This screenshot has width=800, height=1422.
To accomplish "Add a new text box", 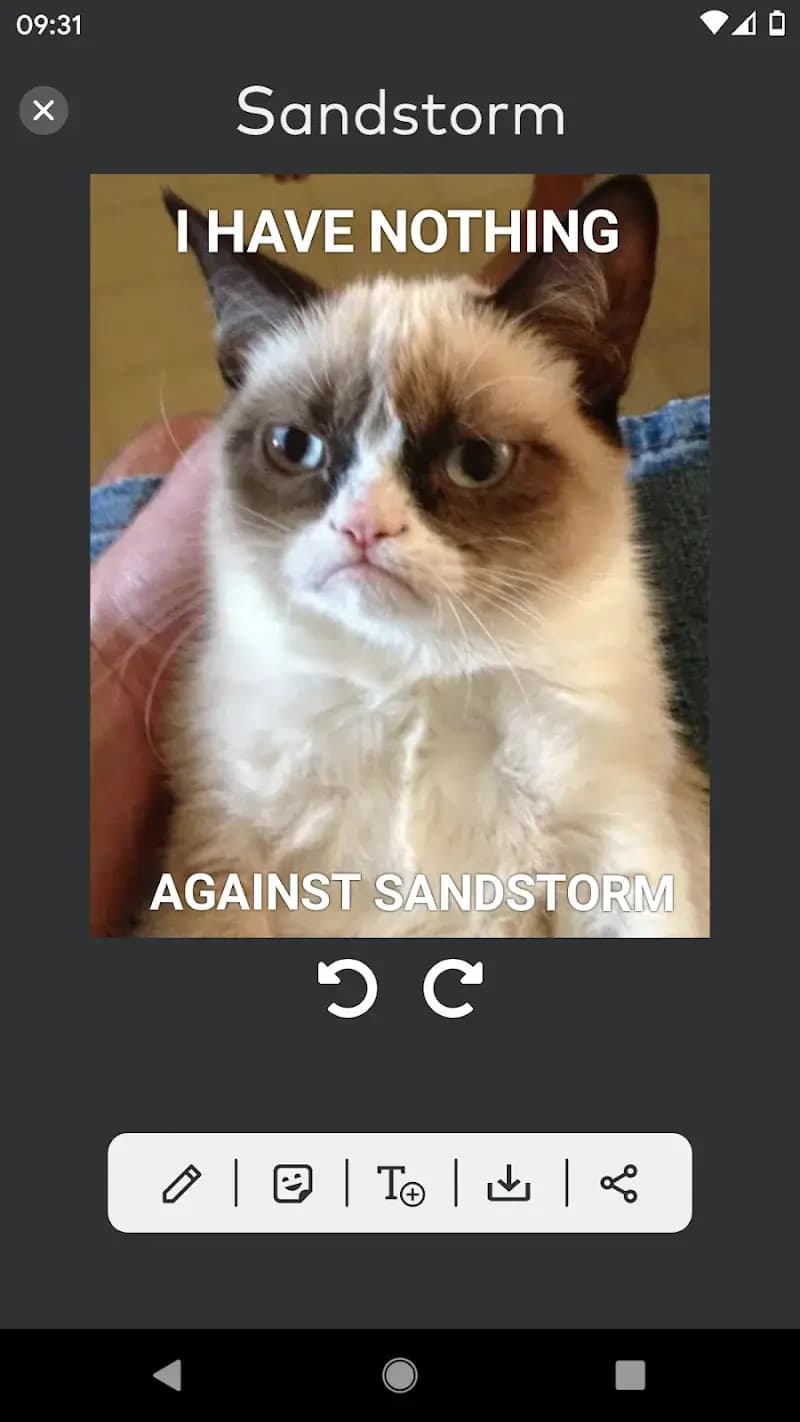I will point(401,1185).
